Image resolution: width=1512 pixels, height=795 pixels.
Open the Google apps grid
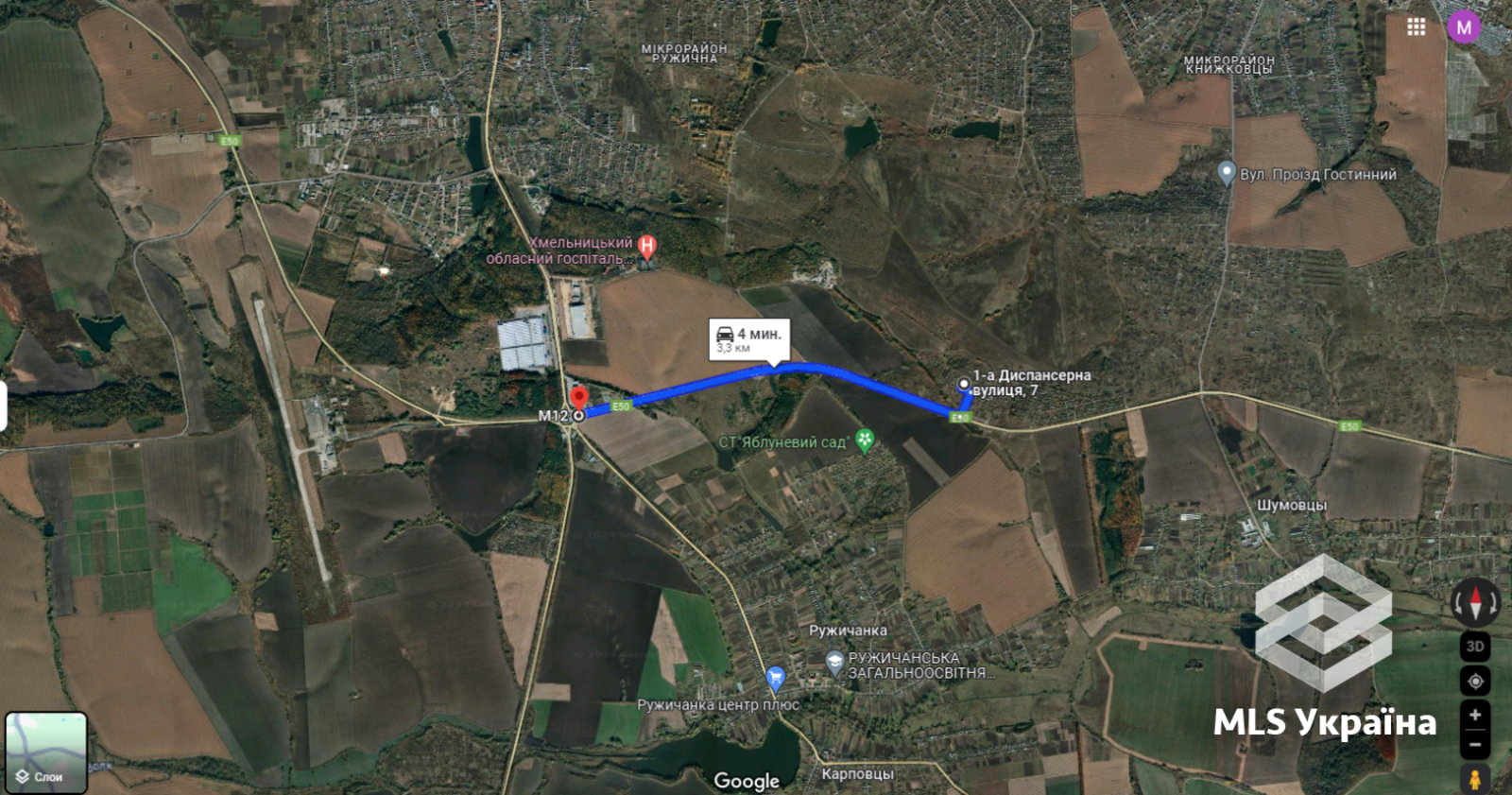pyautogui.click(x=1416, y=26)
